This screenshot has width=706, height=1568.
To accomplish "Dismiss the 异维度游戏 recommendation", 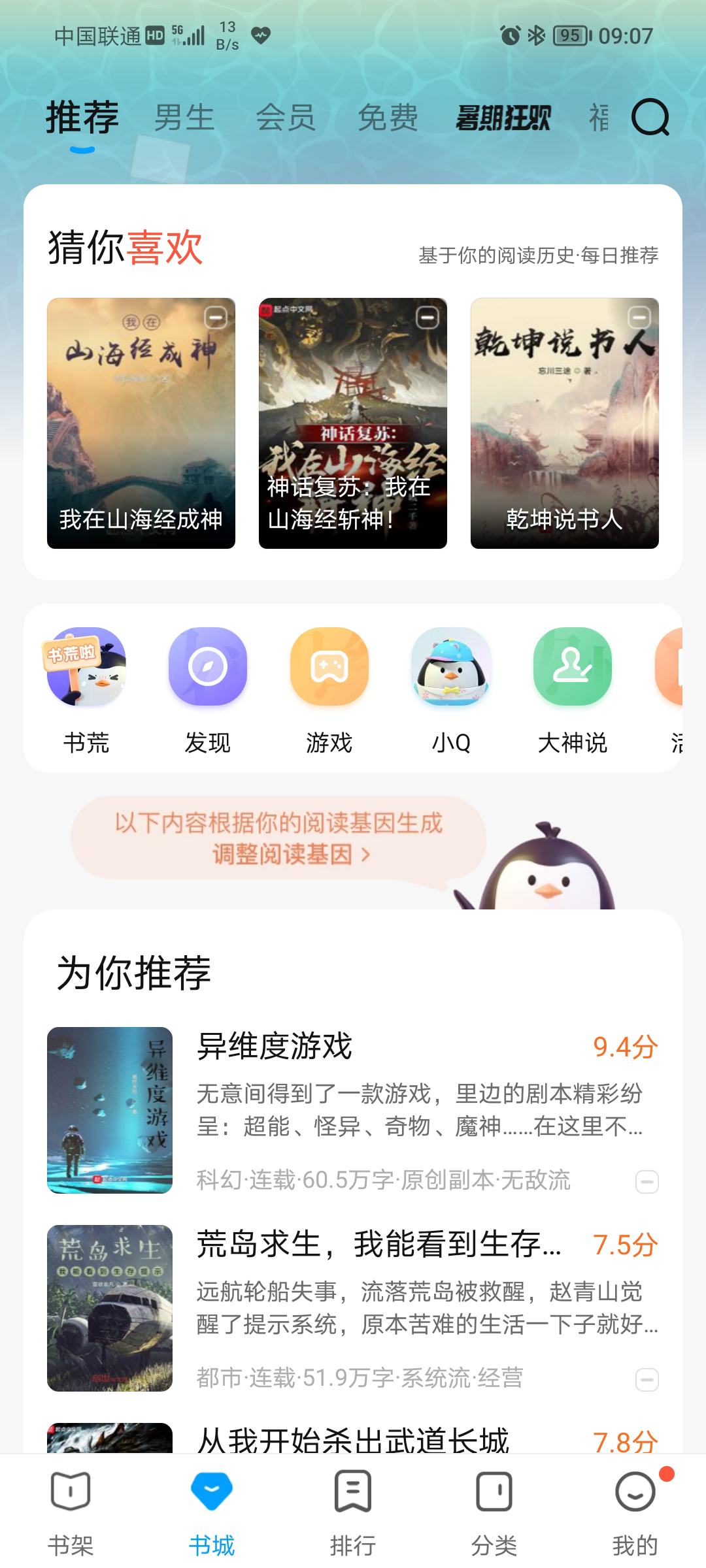I will coord(647,1181).
